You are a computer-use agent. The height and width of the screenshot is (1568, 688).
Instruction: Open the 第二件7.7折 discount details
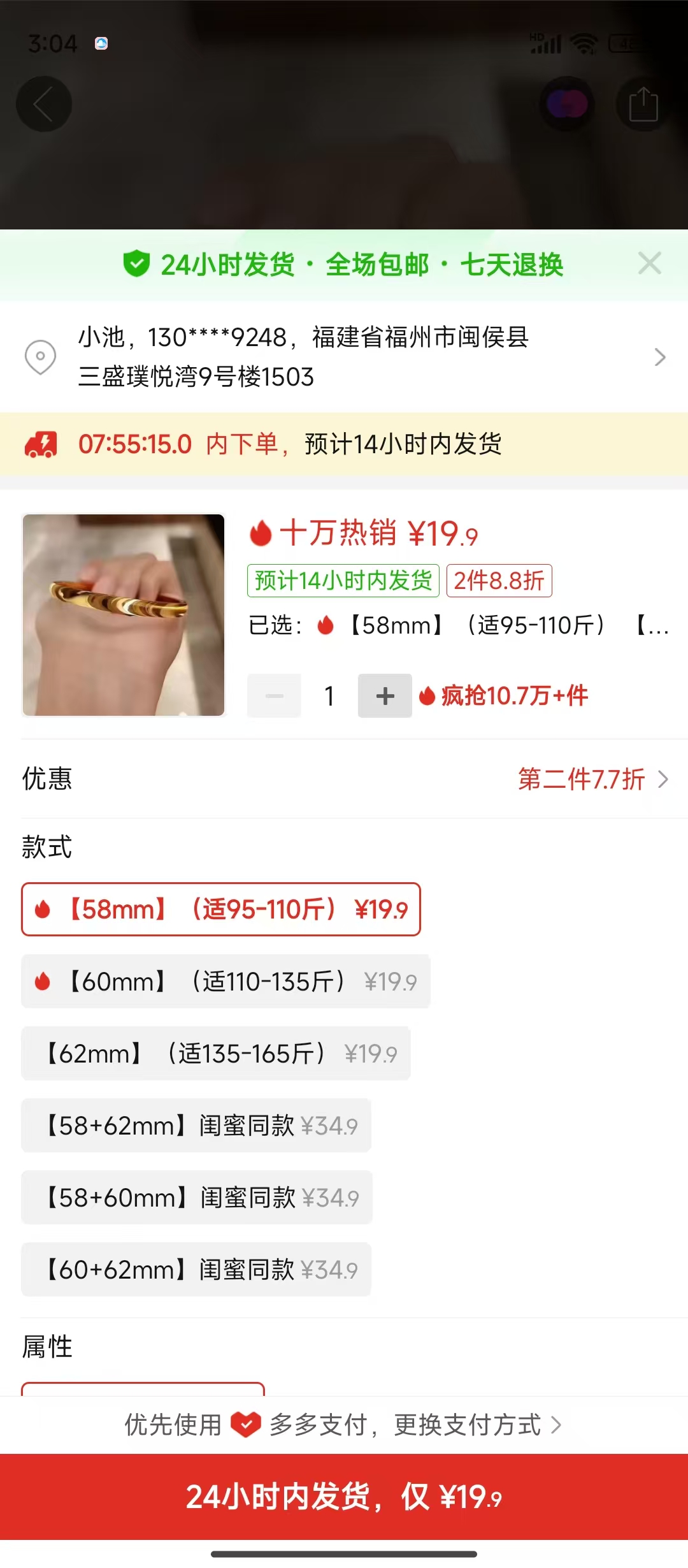592,780
